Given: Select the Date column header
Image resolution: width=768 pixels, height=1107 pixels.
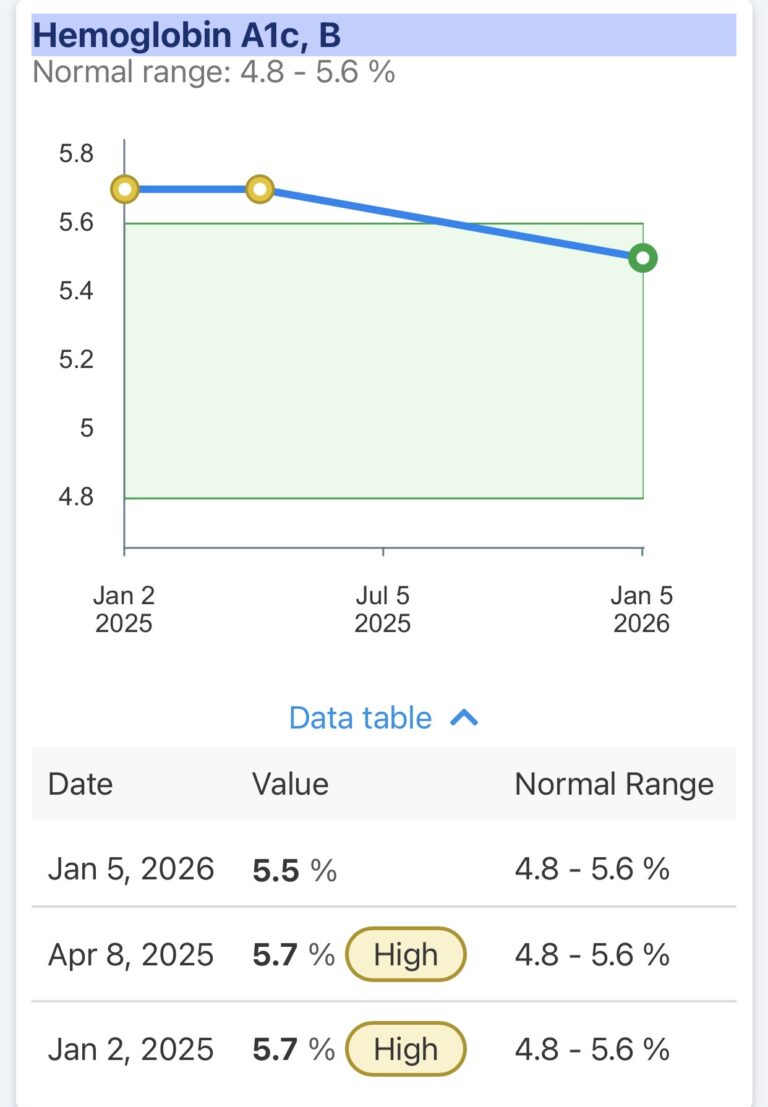Looking at the screenshot, I should point(80,784).
